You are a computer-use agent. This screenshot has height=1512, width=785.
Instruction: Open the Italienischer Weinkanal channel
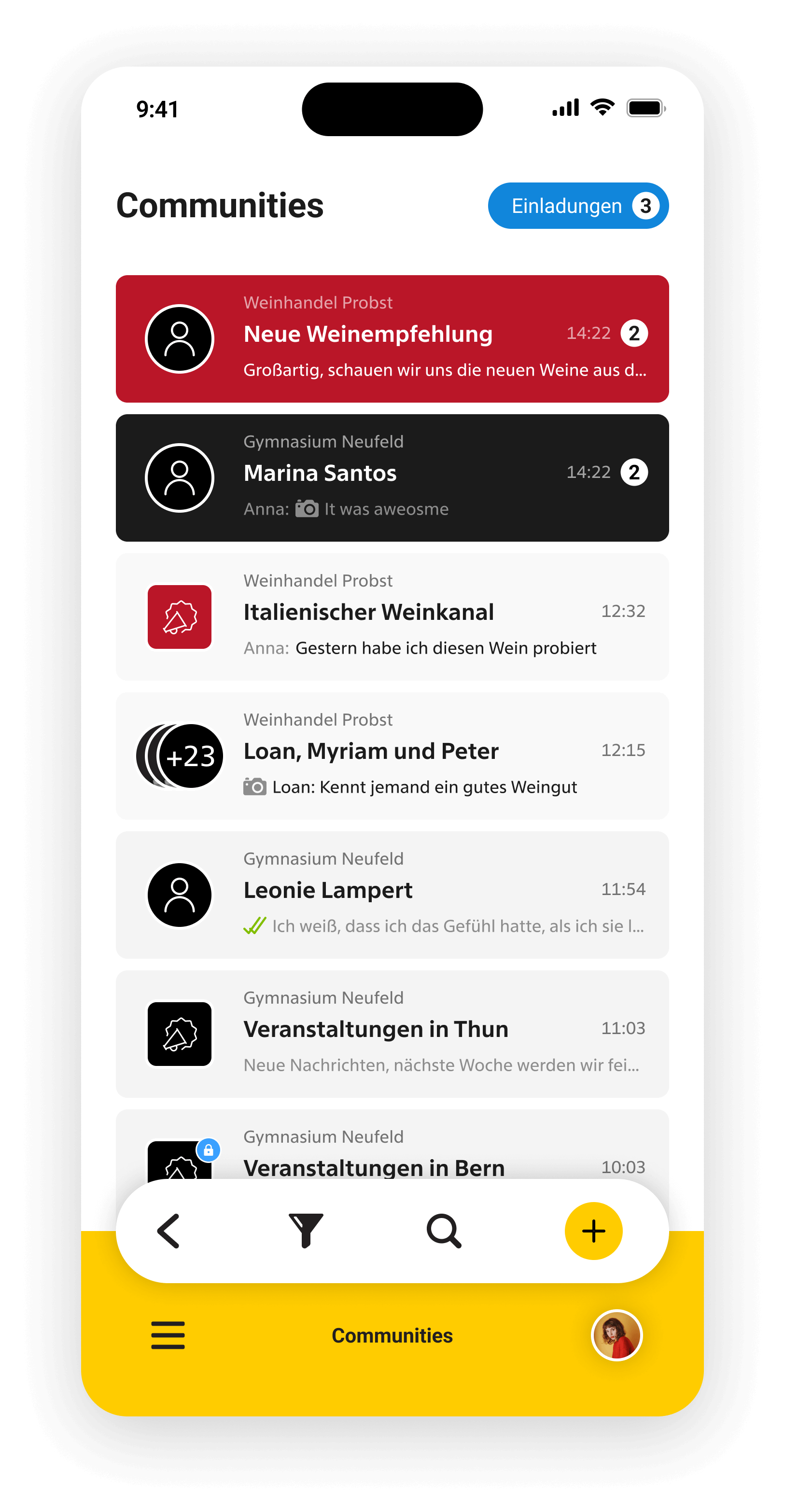[x=392, y=617]
